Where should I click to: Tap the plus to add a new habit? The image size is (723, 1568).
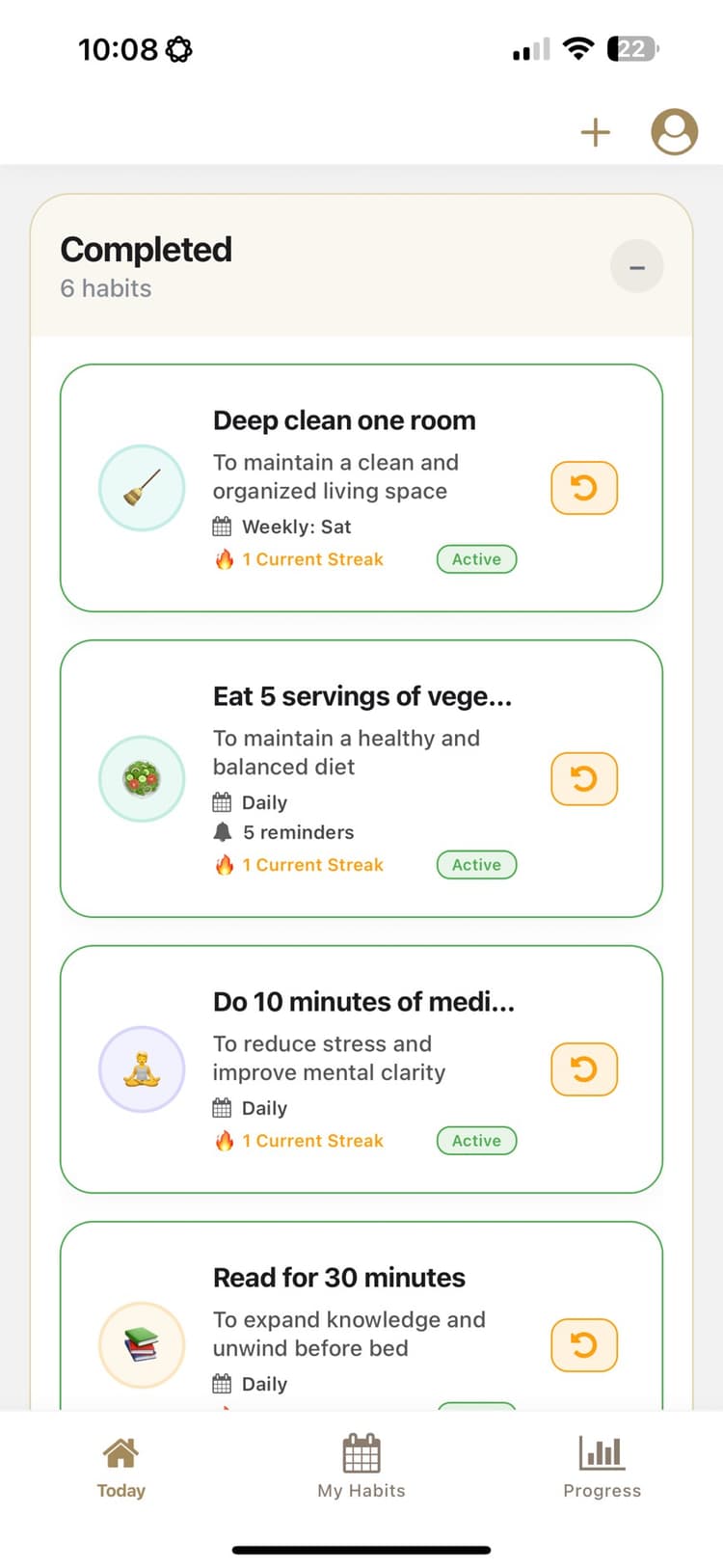tap(596, 132)
